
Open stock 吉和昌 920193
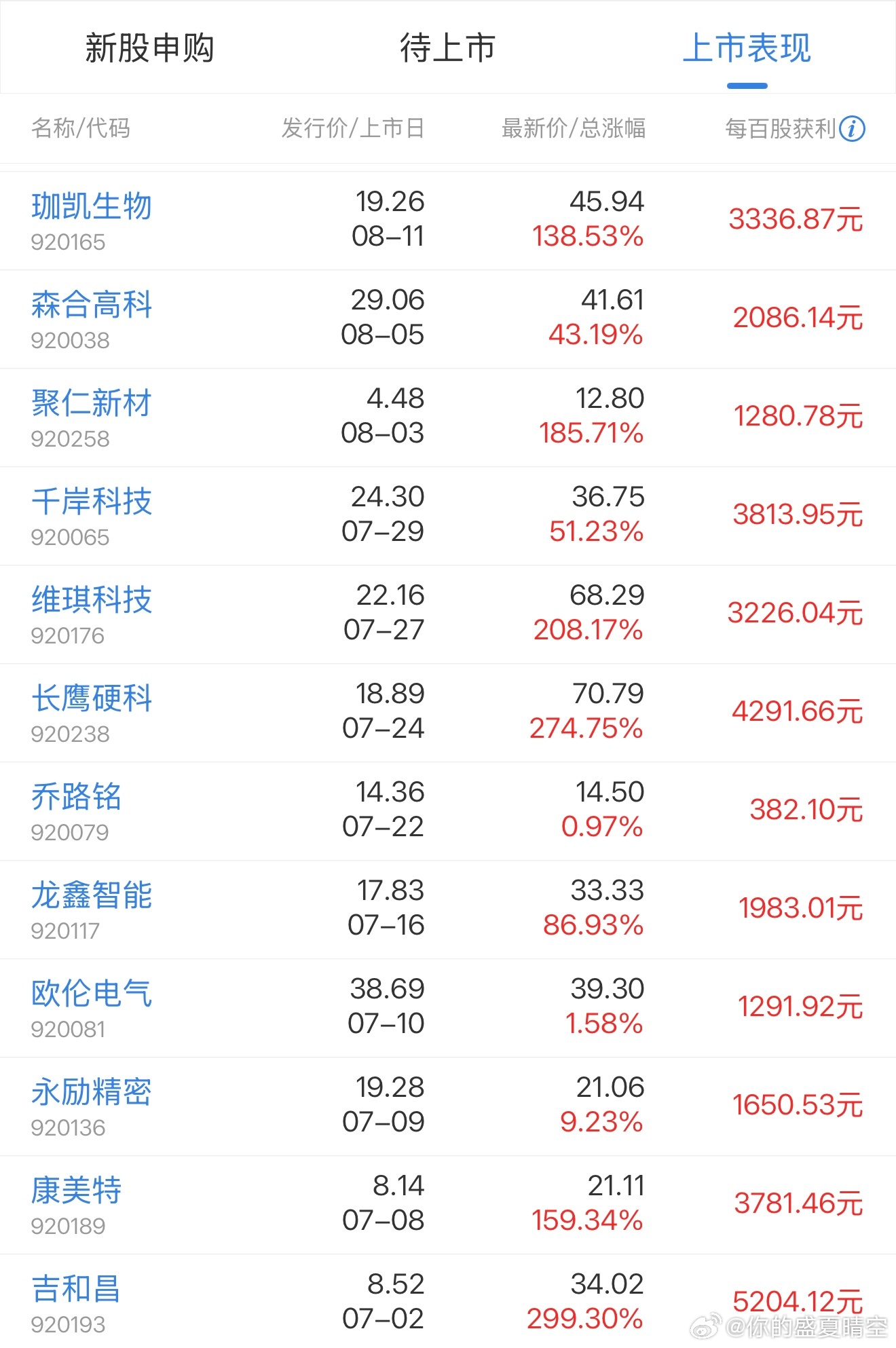[x=448, y=1301]
